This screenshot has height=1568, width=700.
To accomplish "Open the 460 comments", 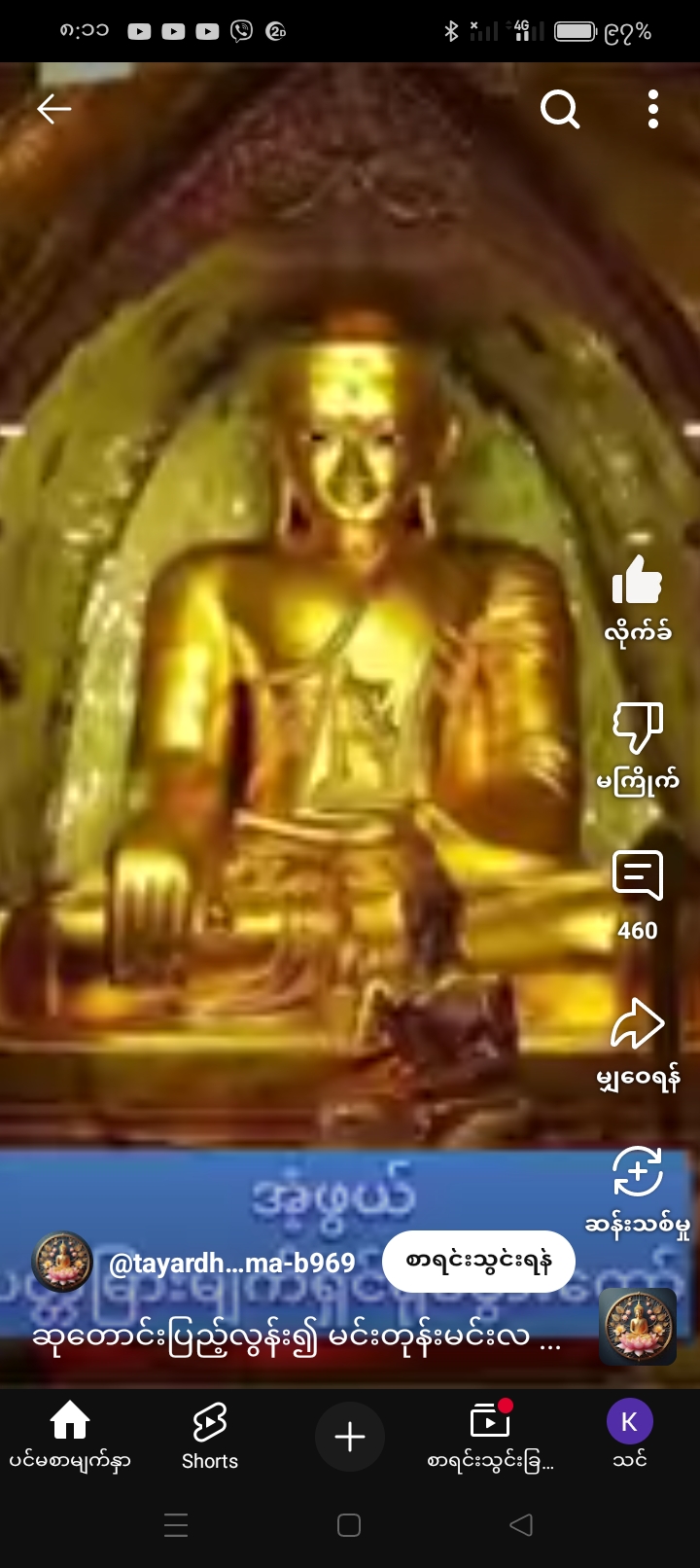I will 638,876.
